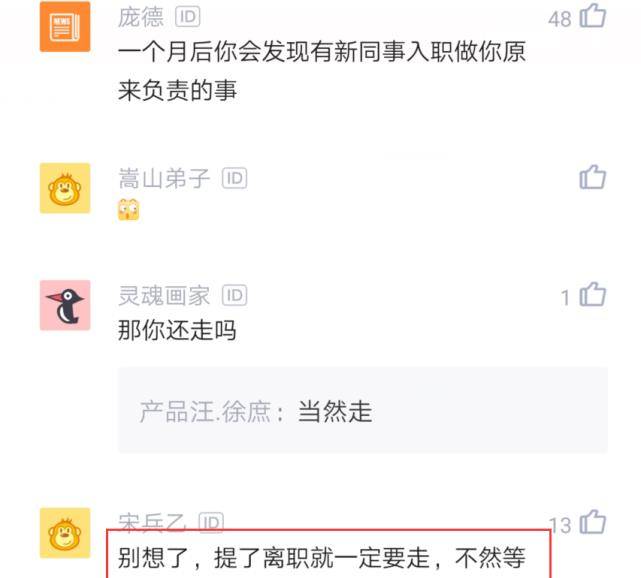
Task: Open 嵩山弟子's profile avatar
Action: click(64, 188)
